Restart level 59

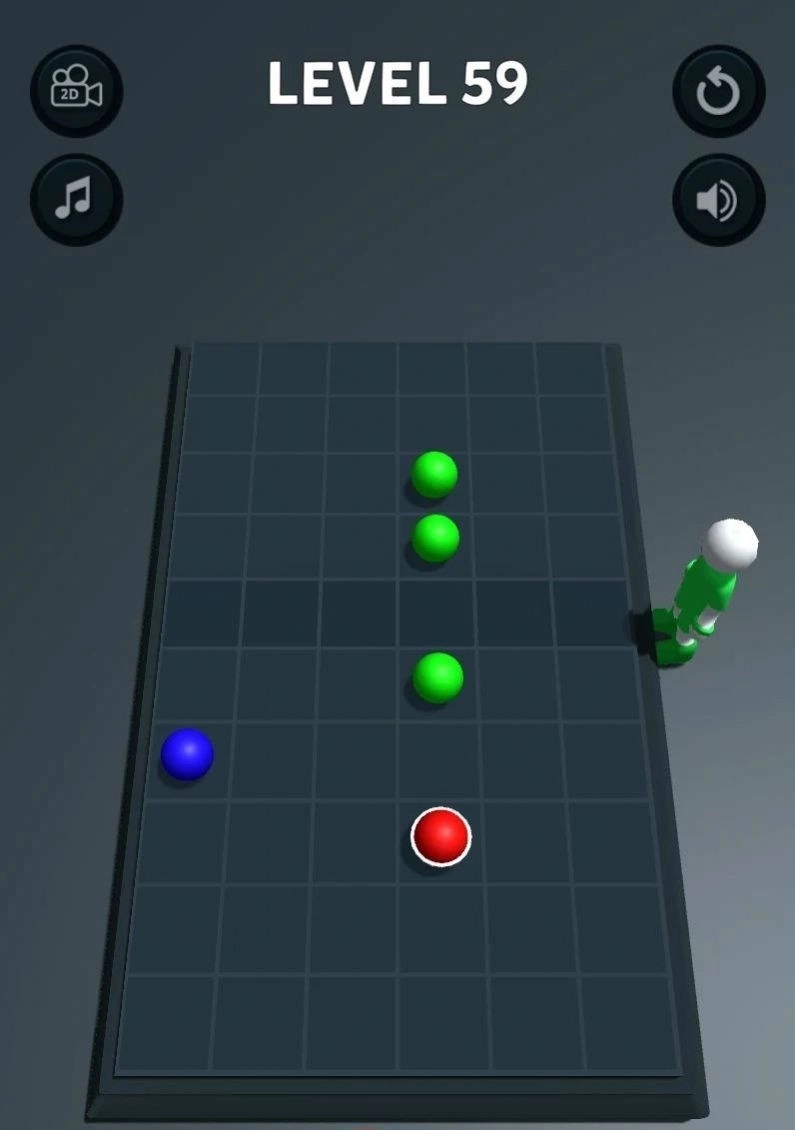point(718,91)
